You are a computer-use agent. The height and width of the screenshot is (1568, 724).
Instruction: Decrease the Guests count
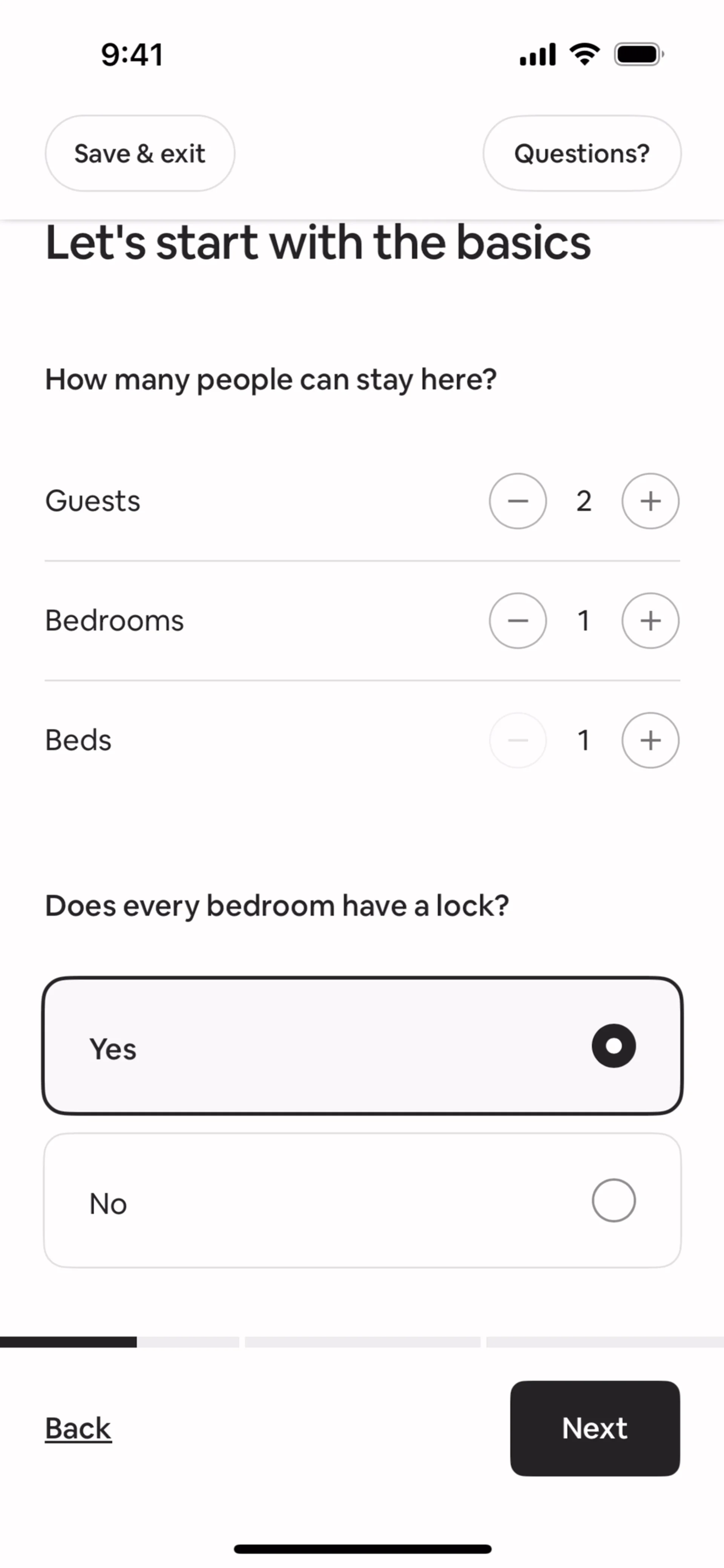tap(518, 501)
